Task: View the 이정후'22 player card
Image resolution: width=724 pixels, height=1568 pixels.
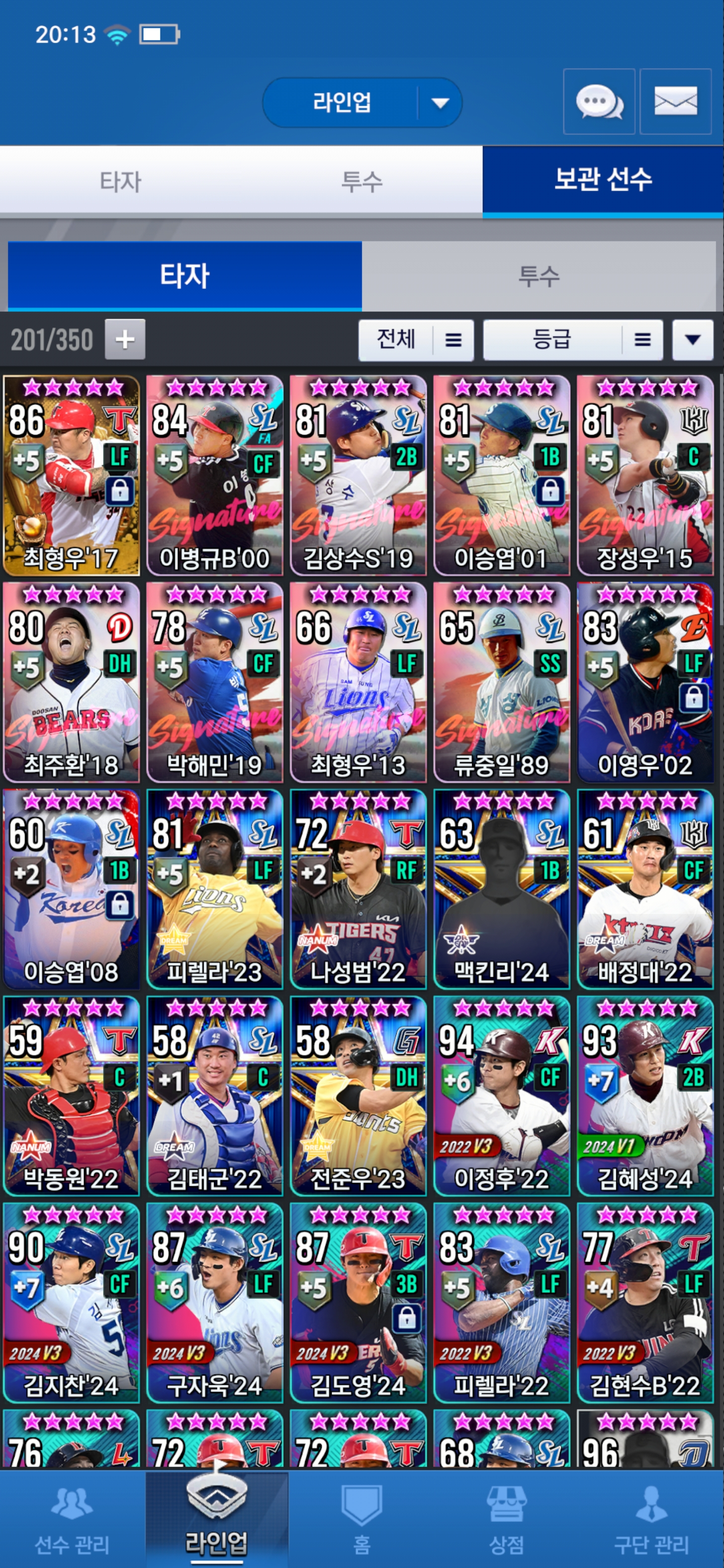Action: [502, 1096]
